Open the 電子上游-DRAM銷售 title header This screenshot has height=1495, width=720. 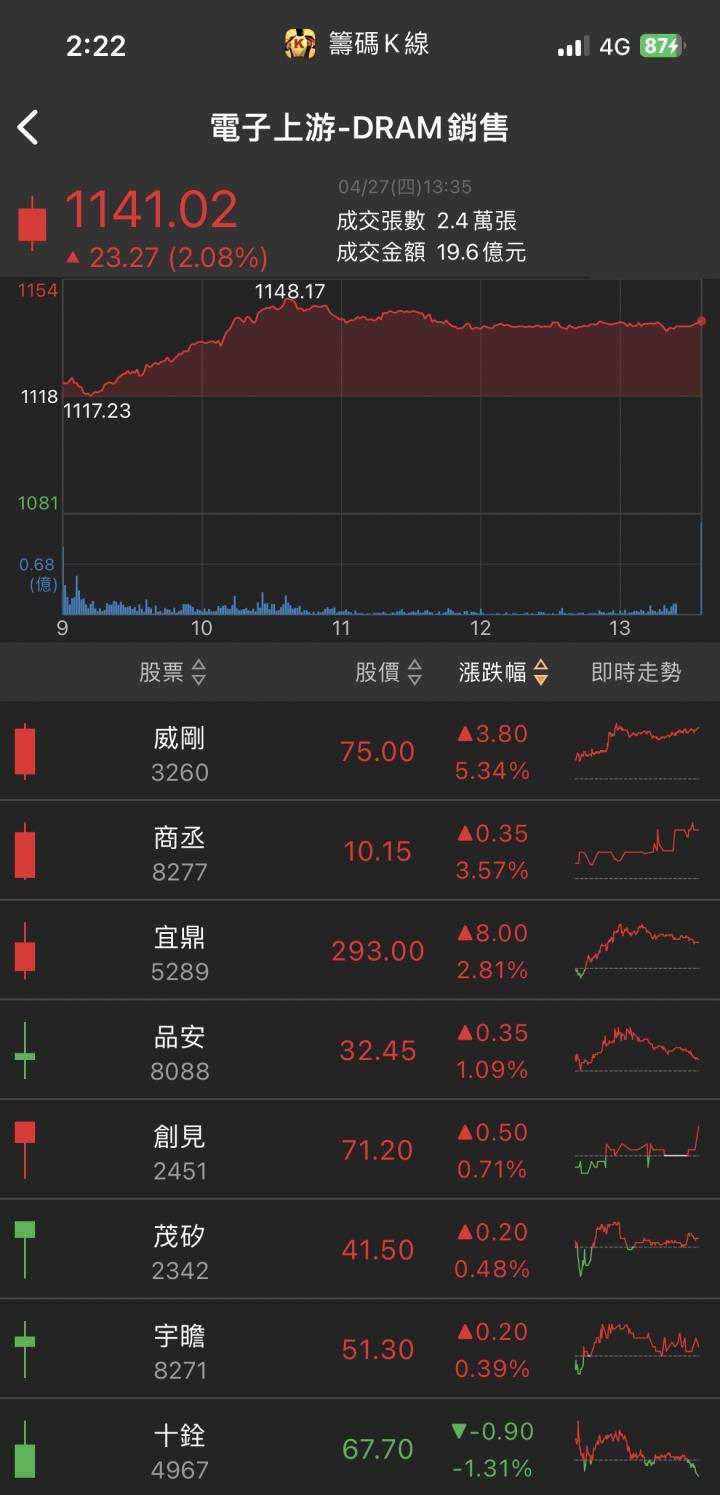(360, 128)
